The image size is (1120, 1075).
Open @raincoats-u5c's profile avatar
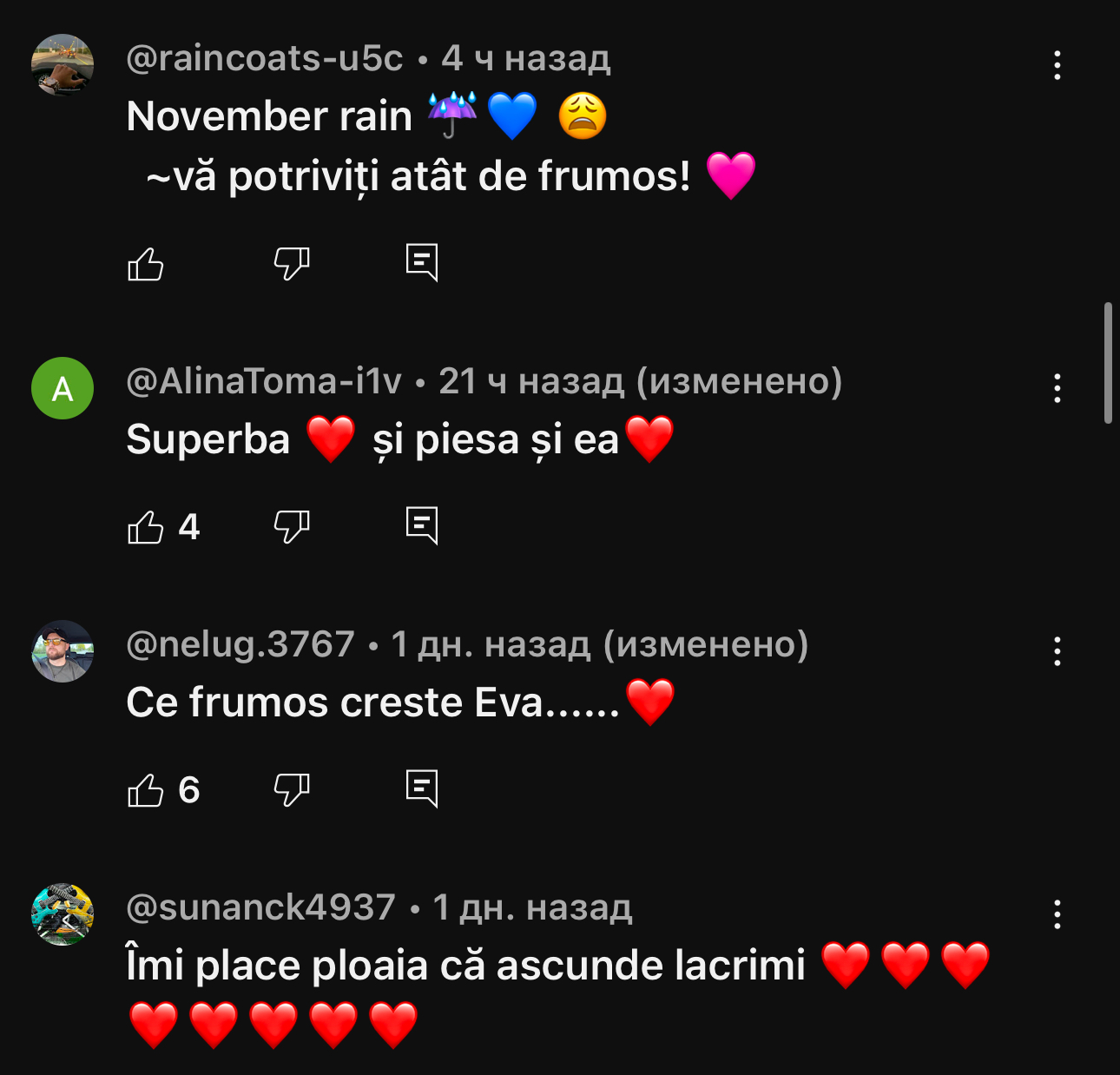click(x=63, y=65)
